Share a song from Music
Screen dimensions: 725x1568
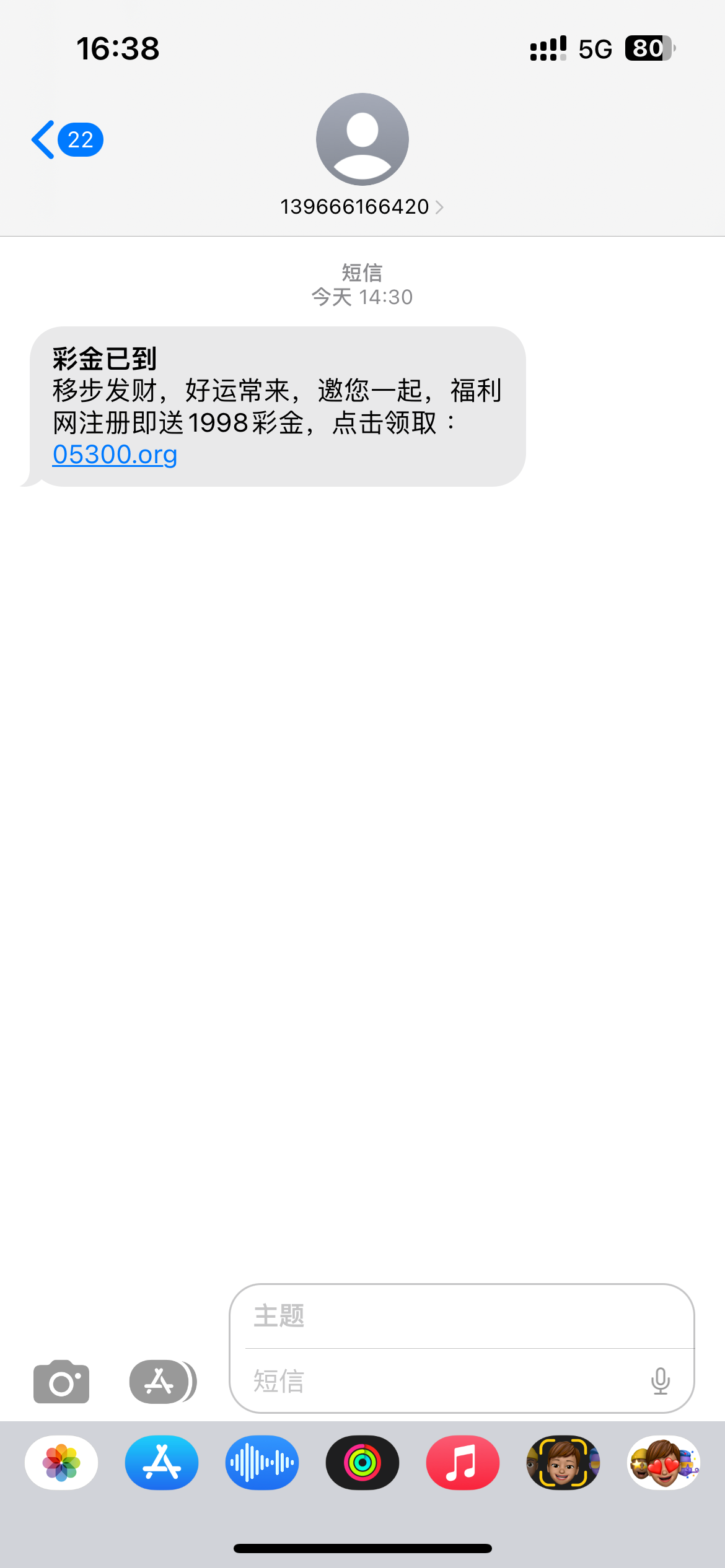tap(463, 1463)
